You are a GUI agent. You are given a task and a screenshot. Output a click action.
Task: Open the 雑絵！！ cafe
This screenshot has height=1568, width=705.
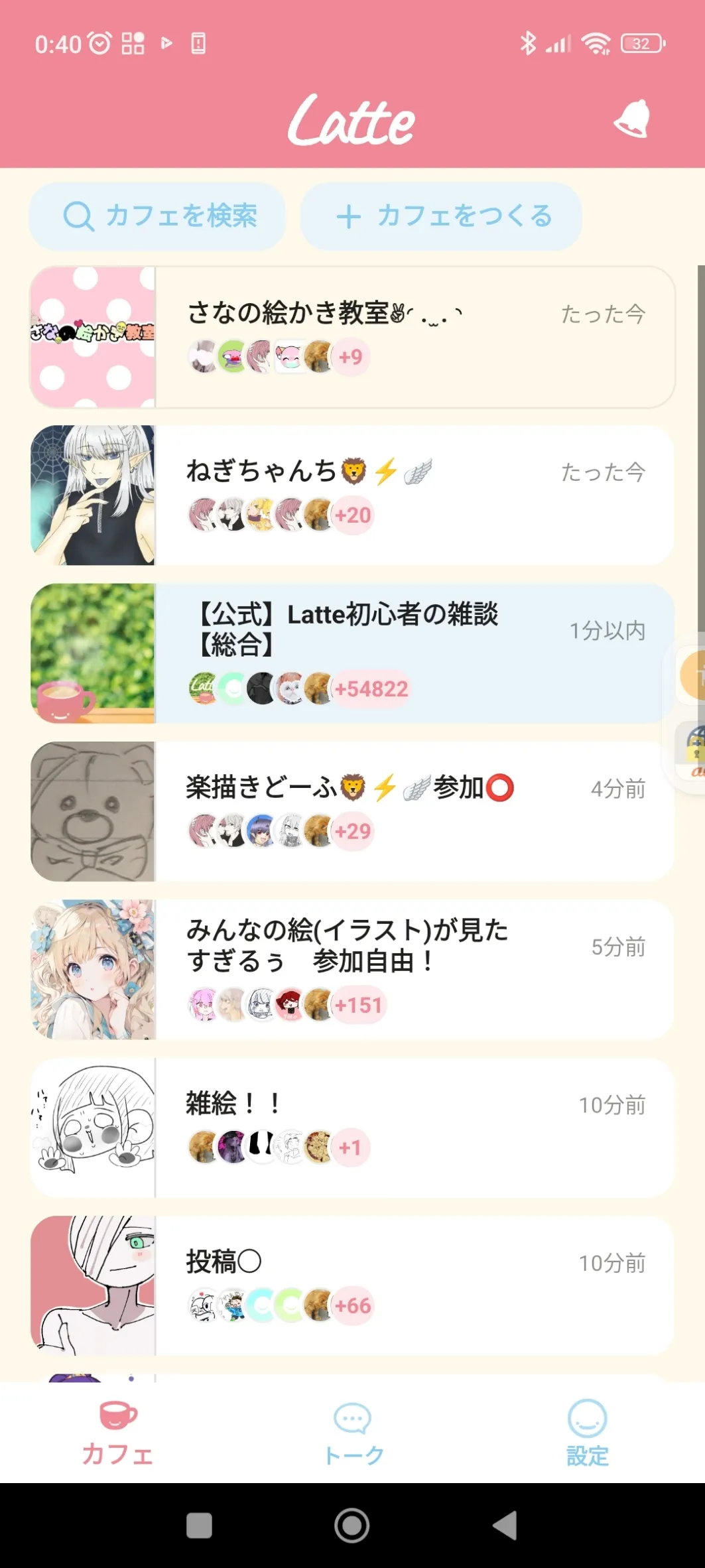[352, 1127]
